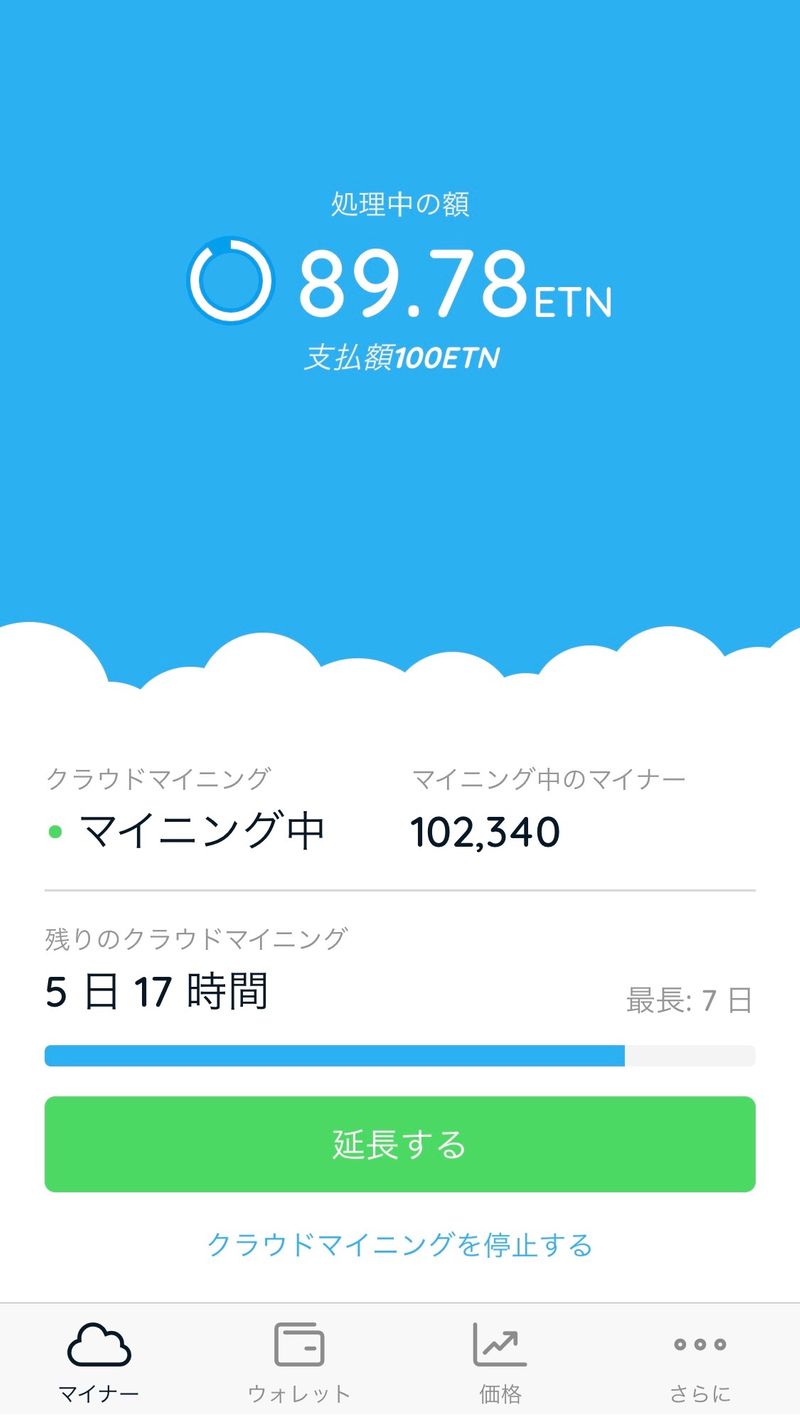Open the さらに more tab
The width and height of the screenshot is (800, 1417).
700,1361
